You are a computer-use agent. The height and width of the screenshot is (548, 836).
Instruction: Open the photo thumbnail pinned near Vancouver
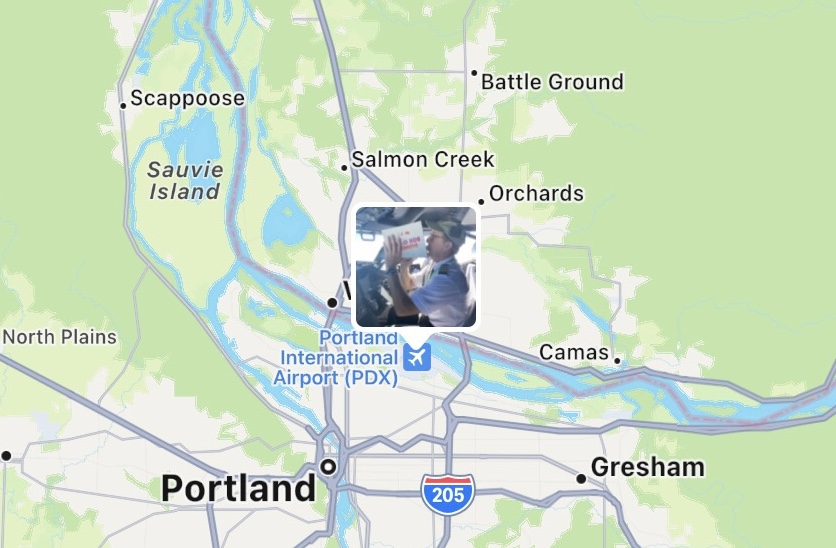tap(416, 266)
